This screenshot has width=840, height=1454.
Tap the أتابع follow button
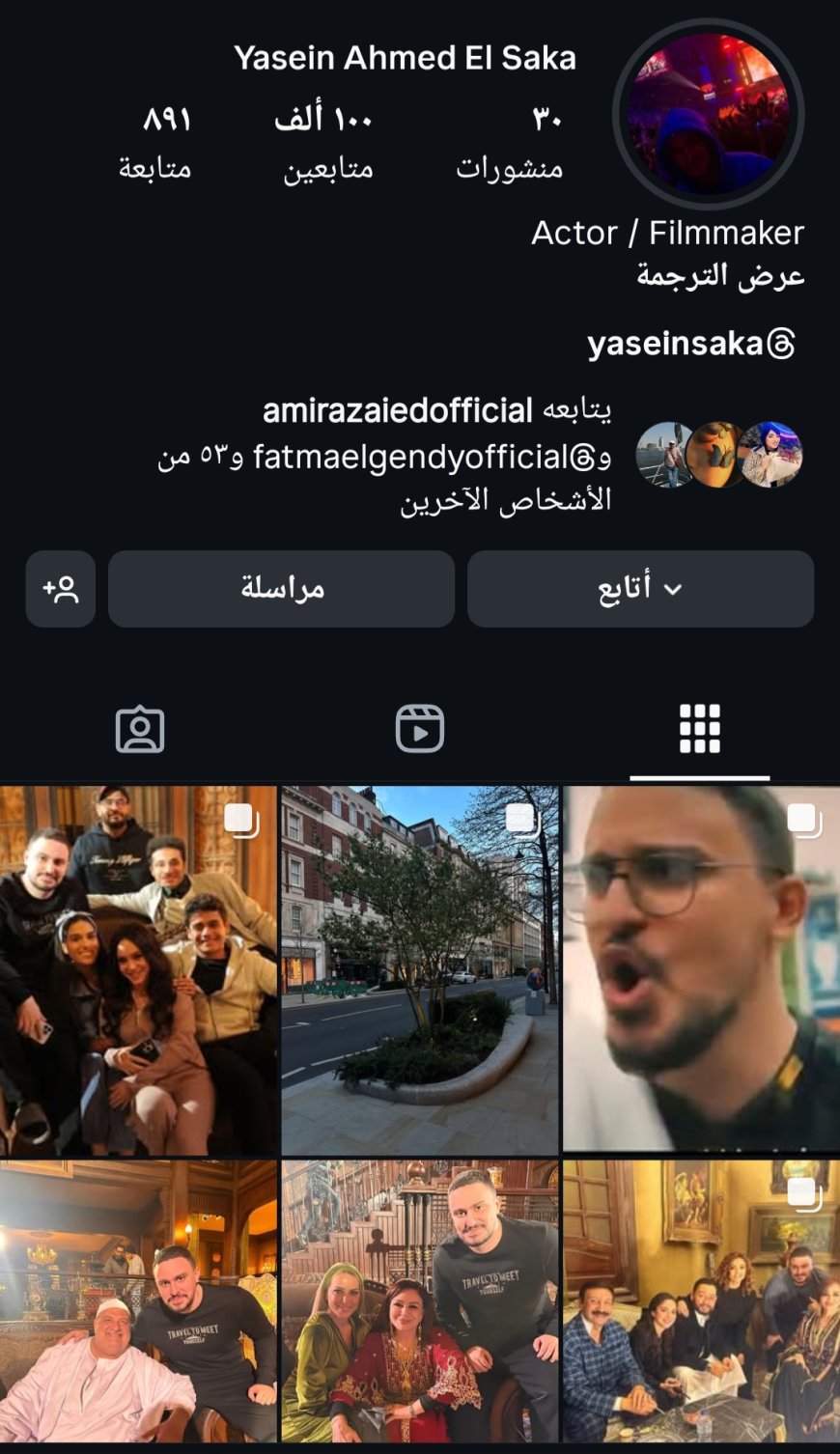click(640, 589)
